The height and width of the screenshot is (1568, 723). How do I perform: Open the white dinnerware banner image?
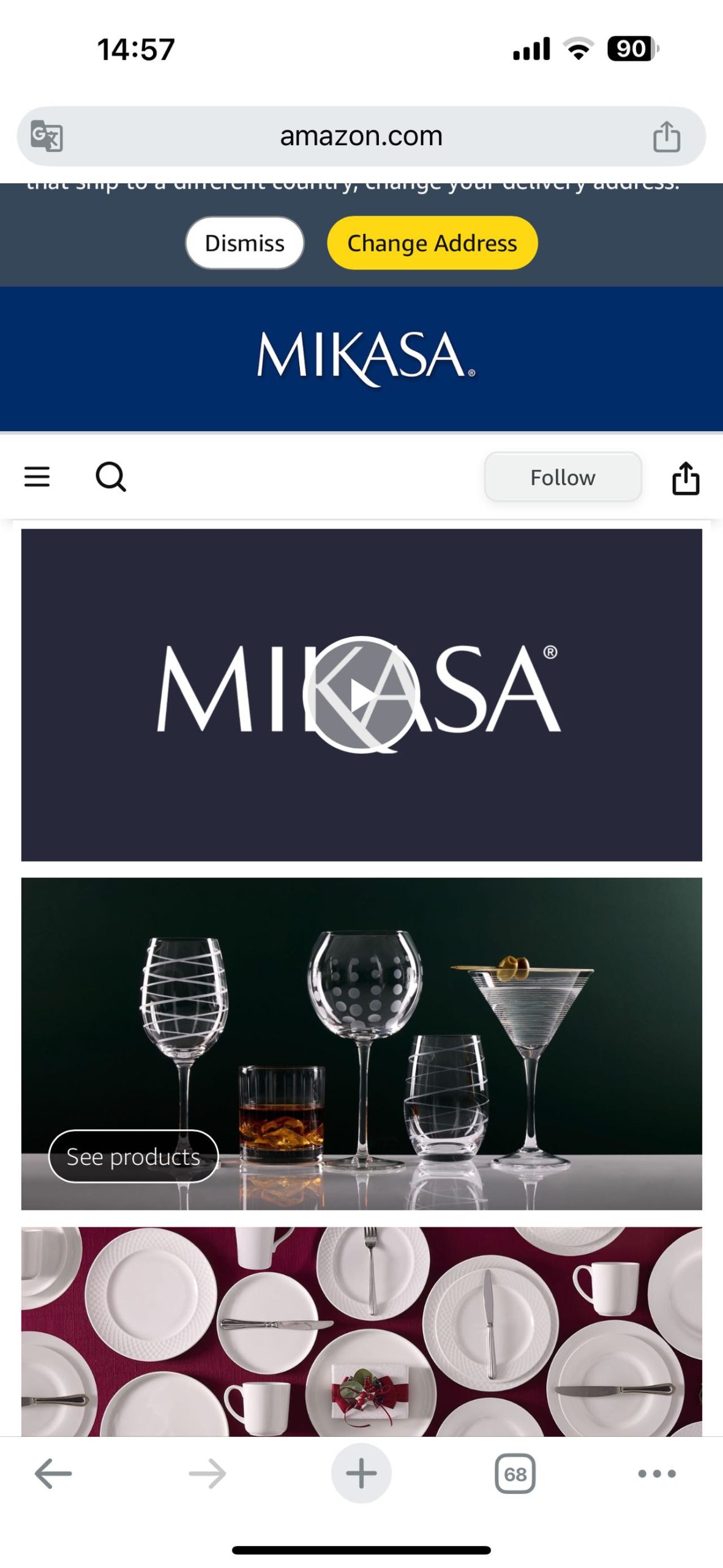[x=361, y=1329]
